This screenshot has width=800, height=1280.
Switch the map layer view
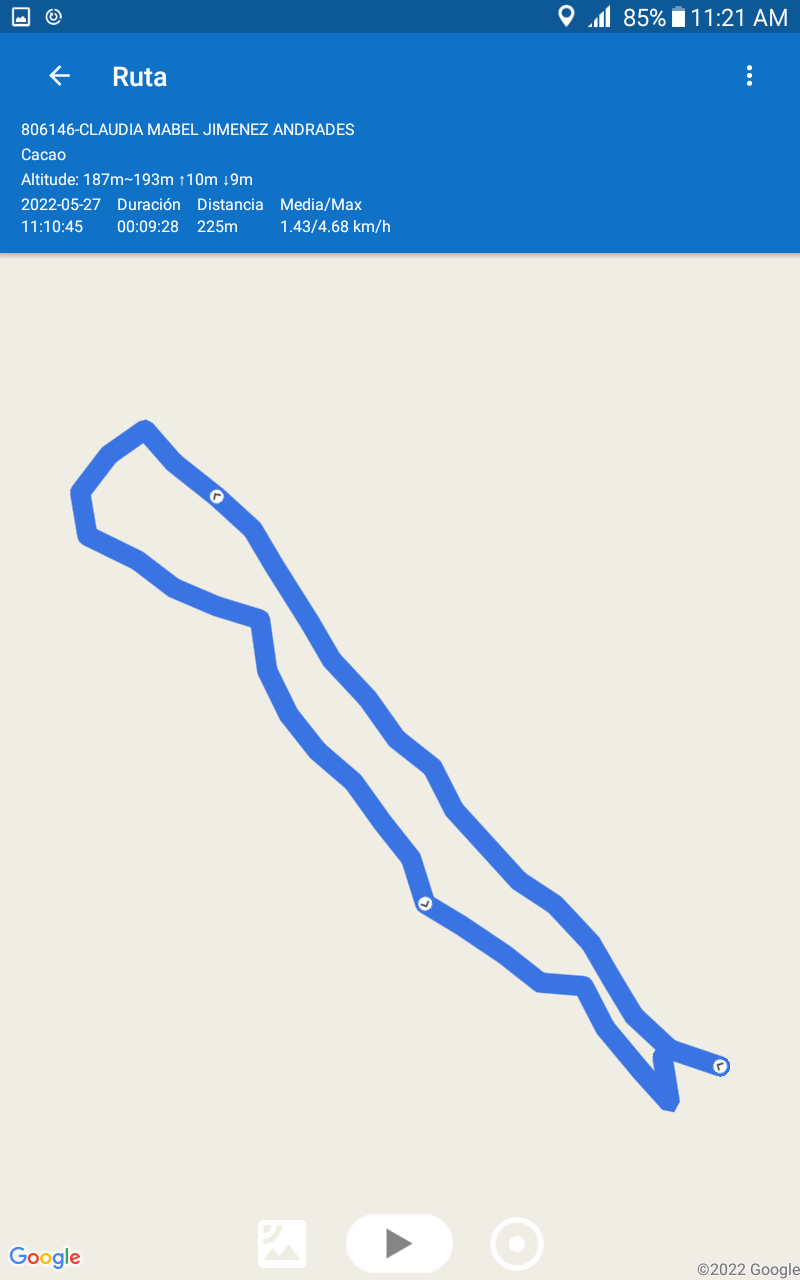282,1244
